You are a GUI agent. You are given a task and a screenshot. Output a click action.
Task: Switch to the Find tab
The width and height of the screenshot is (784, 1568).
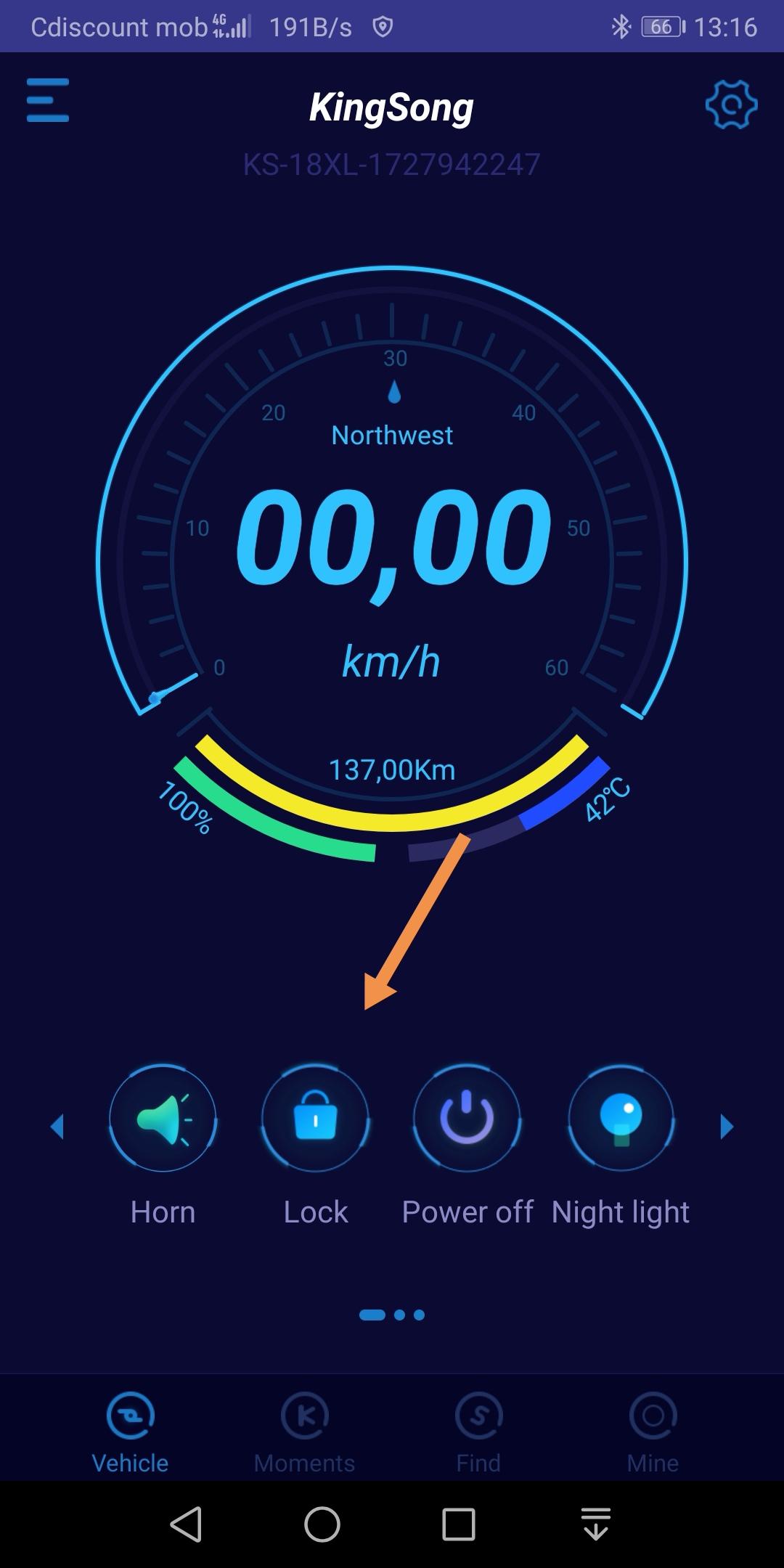tap(478, 1432)
